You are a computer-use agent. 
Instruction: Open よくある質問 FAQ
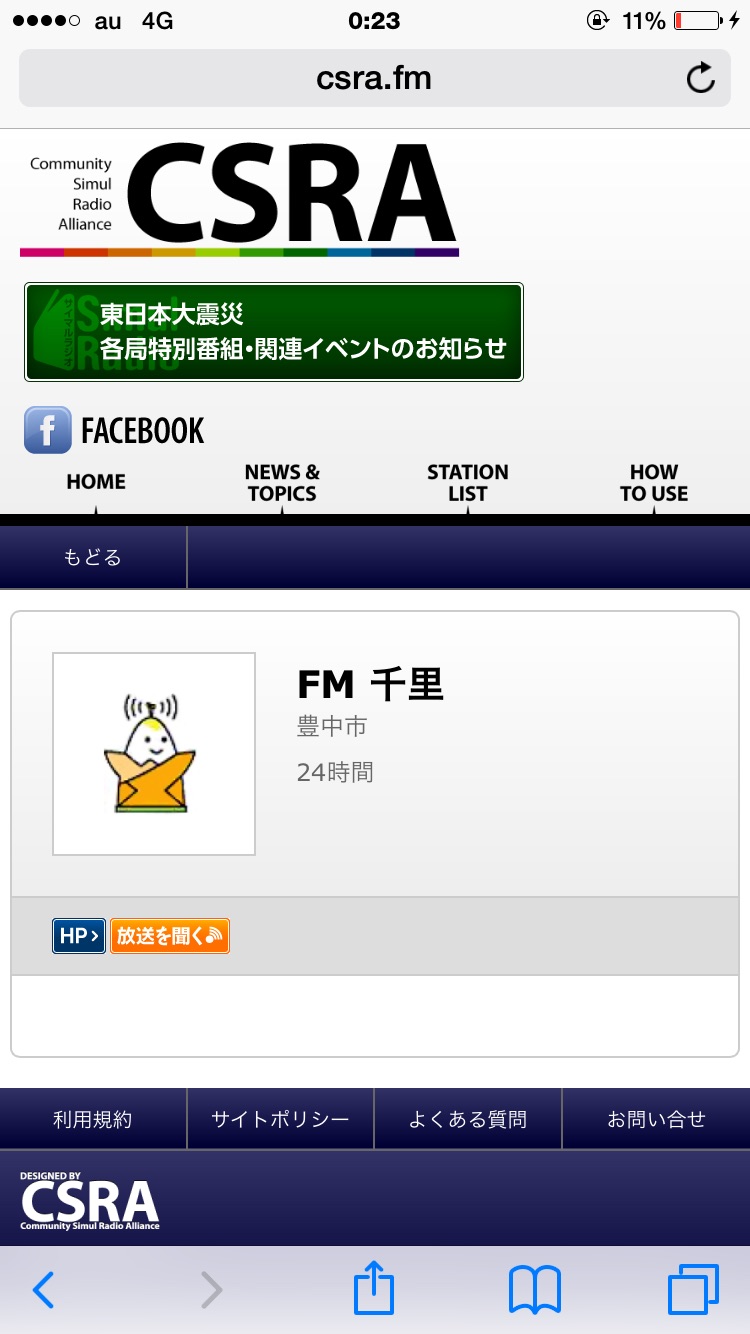point(467,1119)
